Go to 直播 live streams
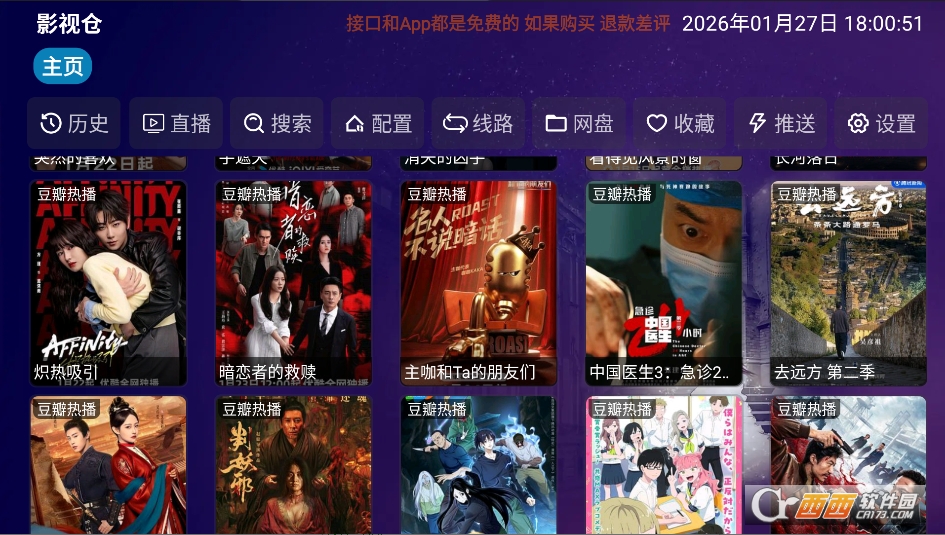Viewport: 945px width, 535px height. [176, 123]
